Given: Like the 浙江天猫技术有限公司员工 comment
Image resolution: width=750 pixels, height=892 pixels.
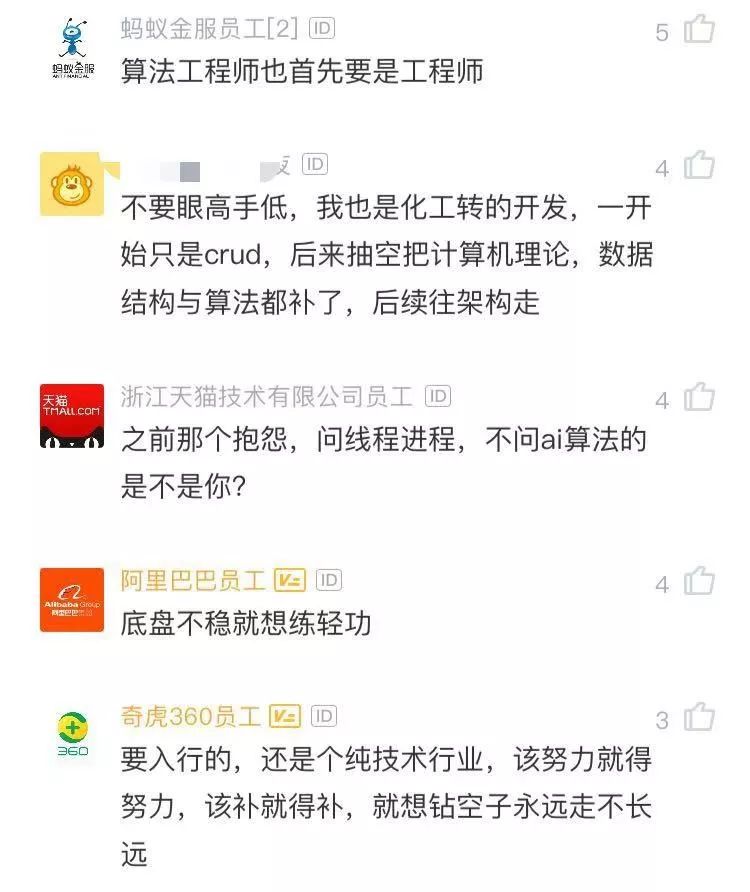Looking at the screenshot, I should [700, 398].
